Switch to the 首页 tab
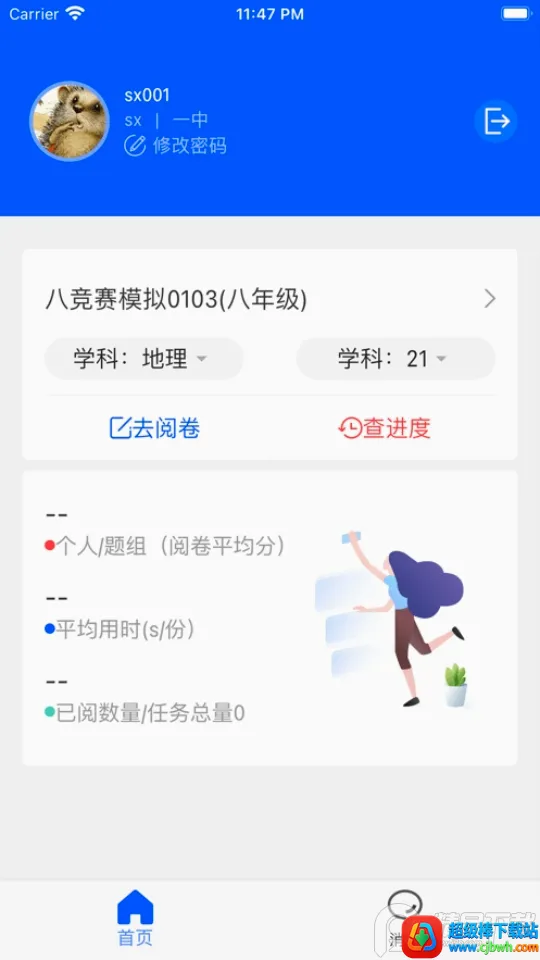 [135, 918]
